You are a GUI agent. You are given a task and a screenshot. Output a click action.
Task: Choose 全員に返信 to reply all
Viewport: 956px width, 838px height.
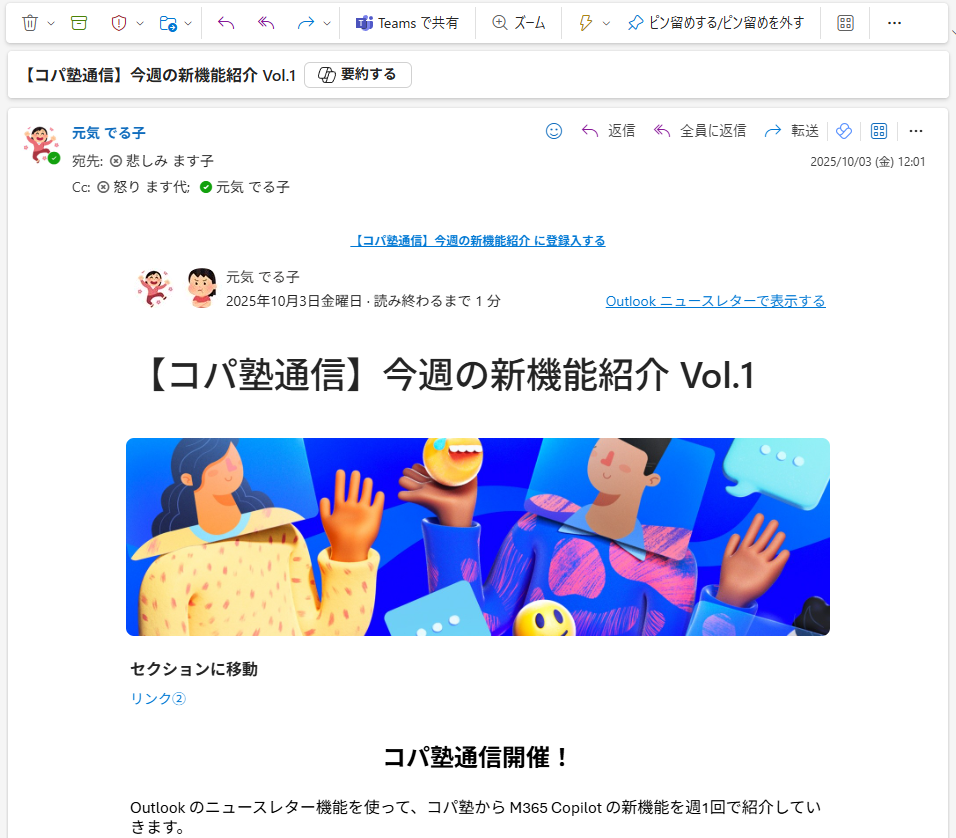pyautogui.click(x=699, y=131)
